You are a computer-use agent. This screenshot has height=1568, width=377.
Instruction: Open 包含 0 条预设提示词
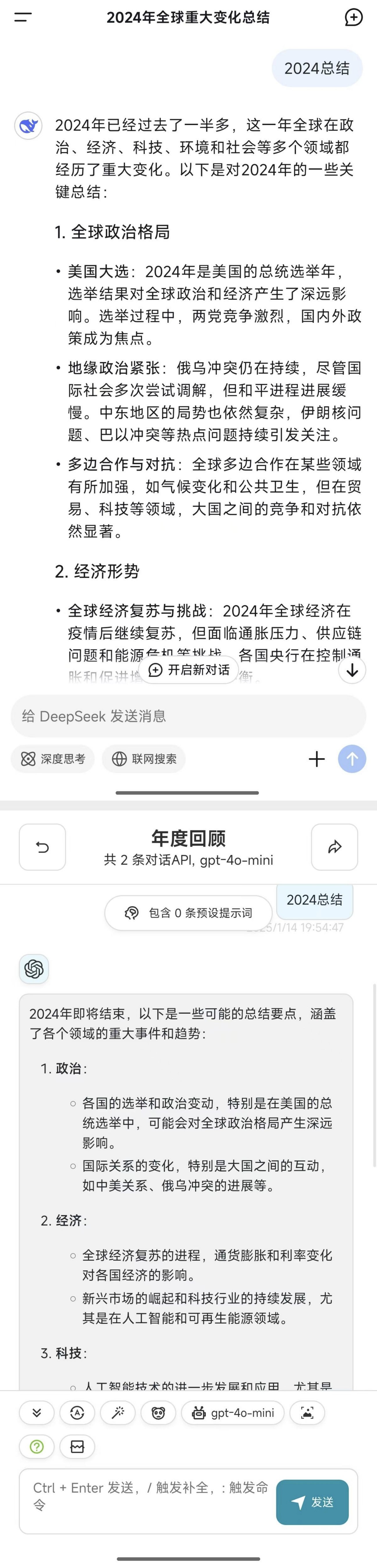188,913
